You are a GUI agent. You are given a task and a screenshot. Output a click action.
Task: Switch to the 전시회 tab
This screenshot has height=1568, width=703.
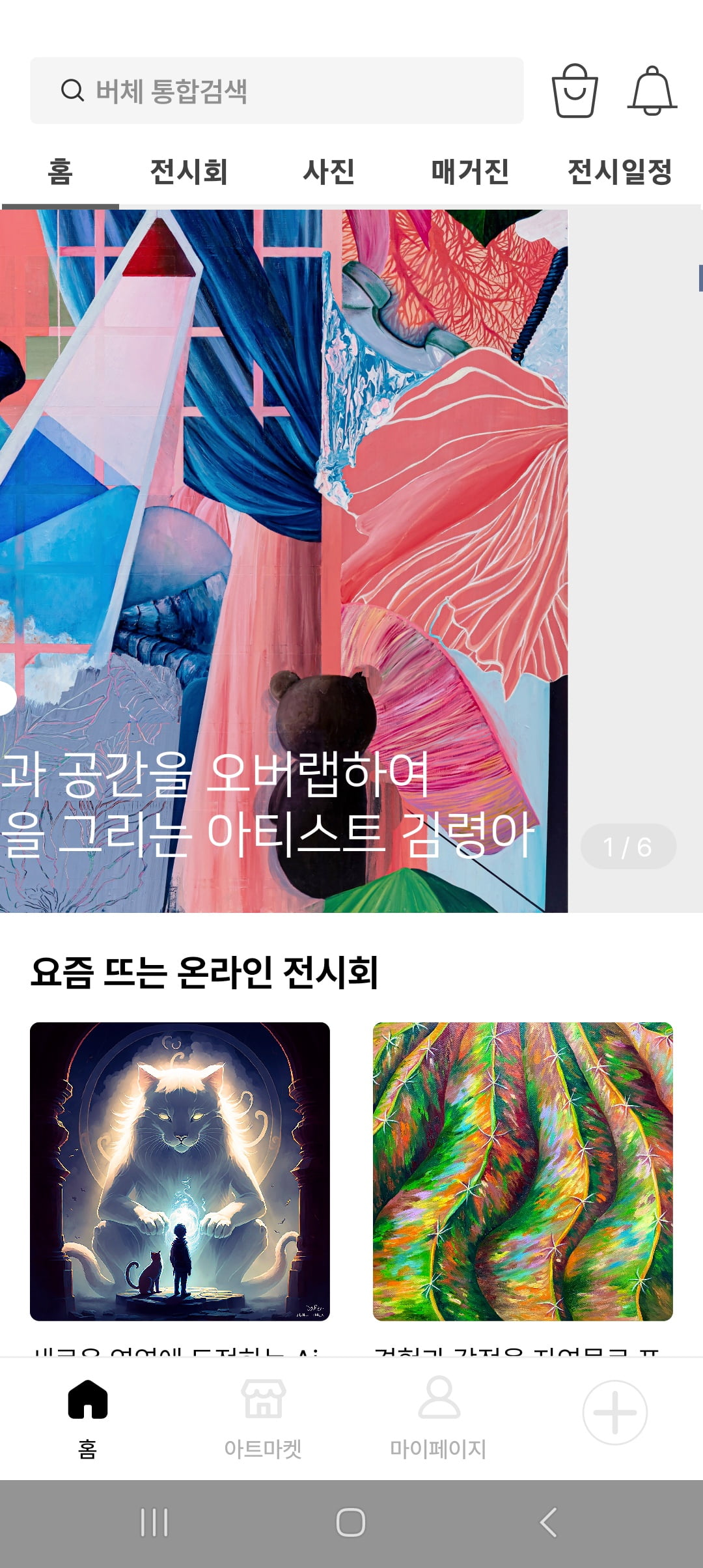[x=189, y=172]
